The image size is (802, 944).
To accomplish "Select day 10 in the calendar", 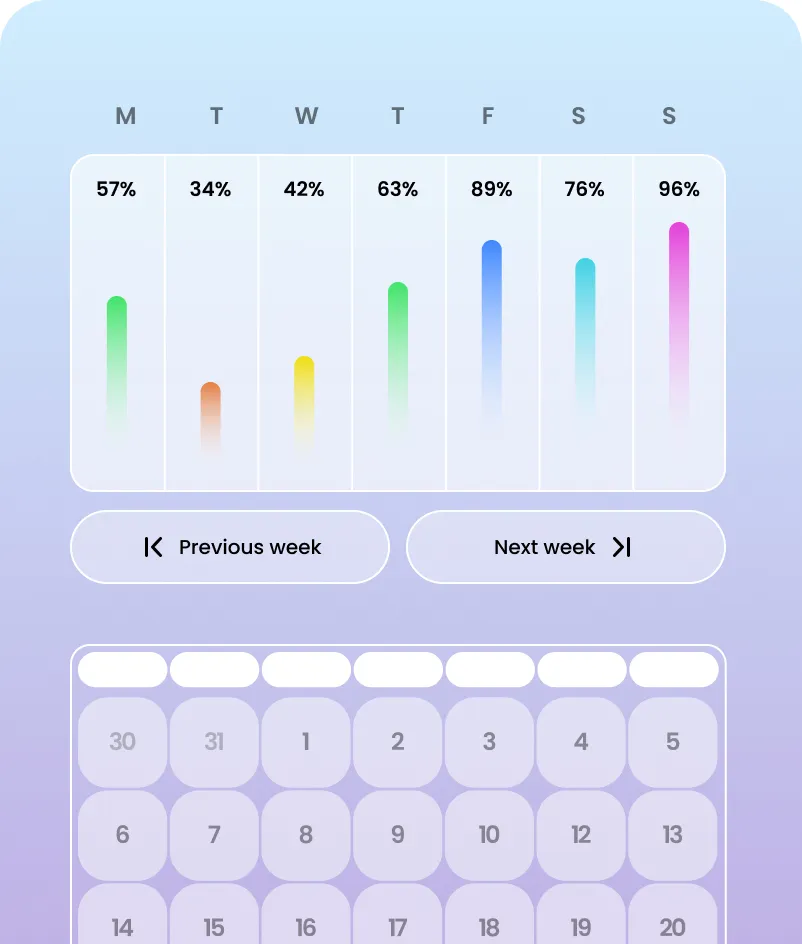I will pos(489,834).
